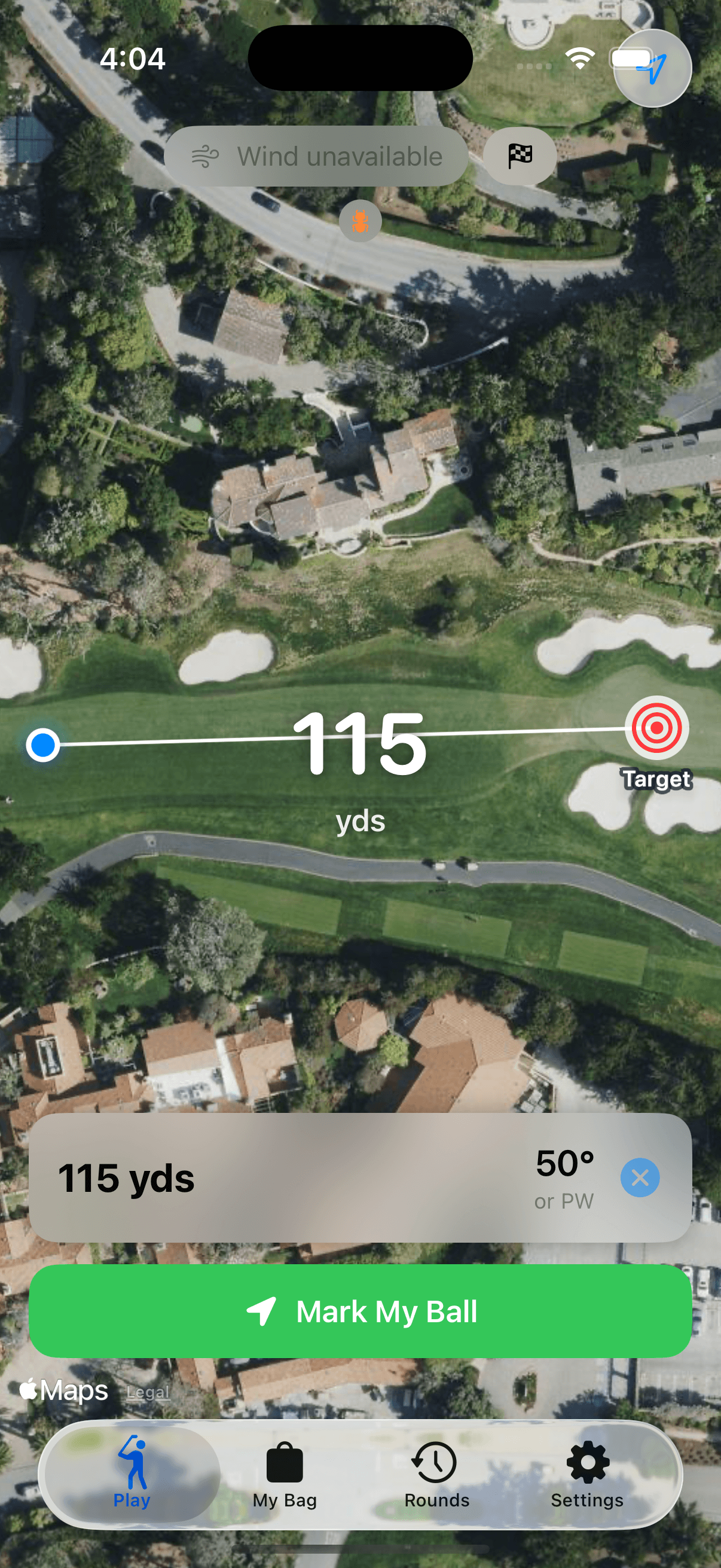Viewport: 721px width, 1568px height.
Task: Switch to the Play tab
Action: [x=132, y=1474]
